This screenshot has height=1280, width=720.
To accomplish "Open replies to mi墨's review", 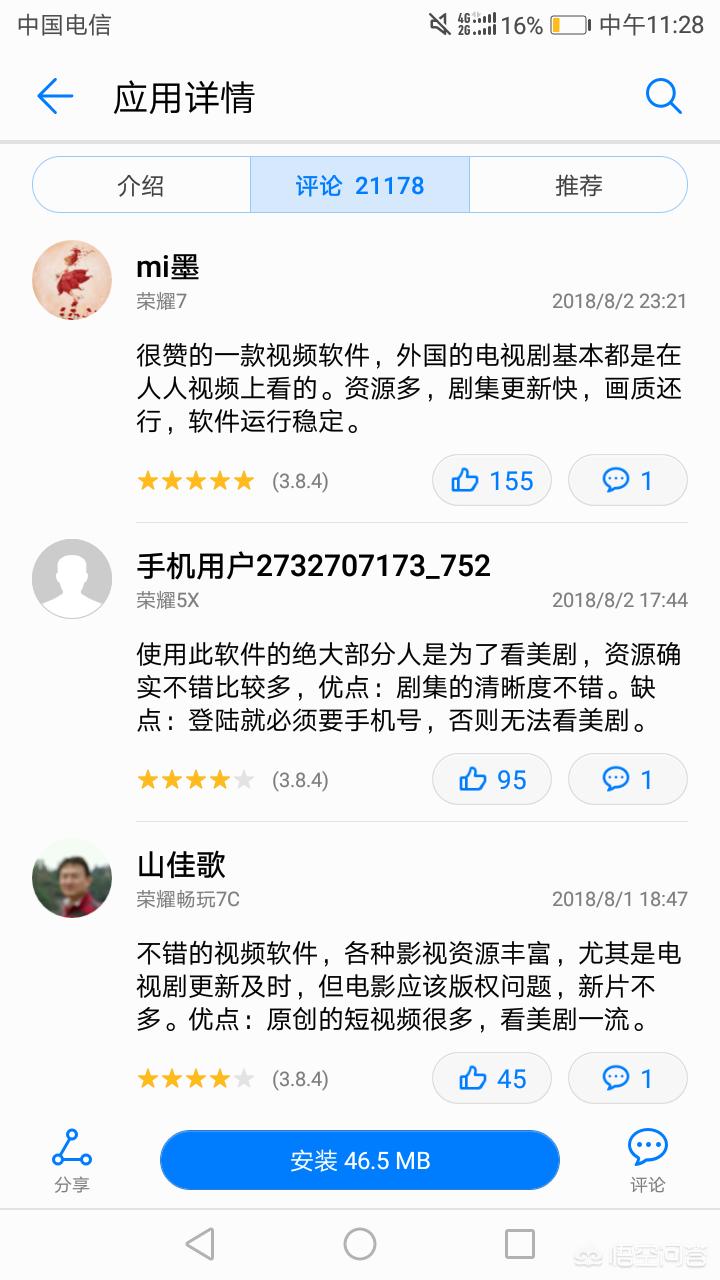I will (x=627, y=480).
